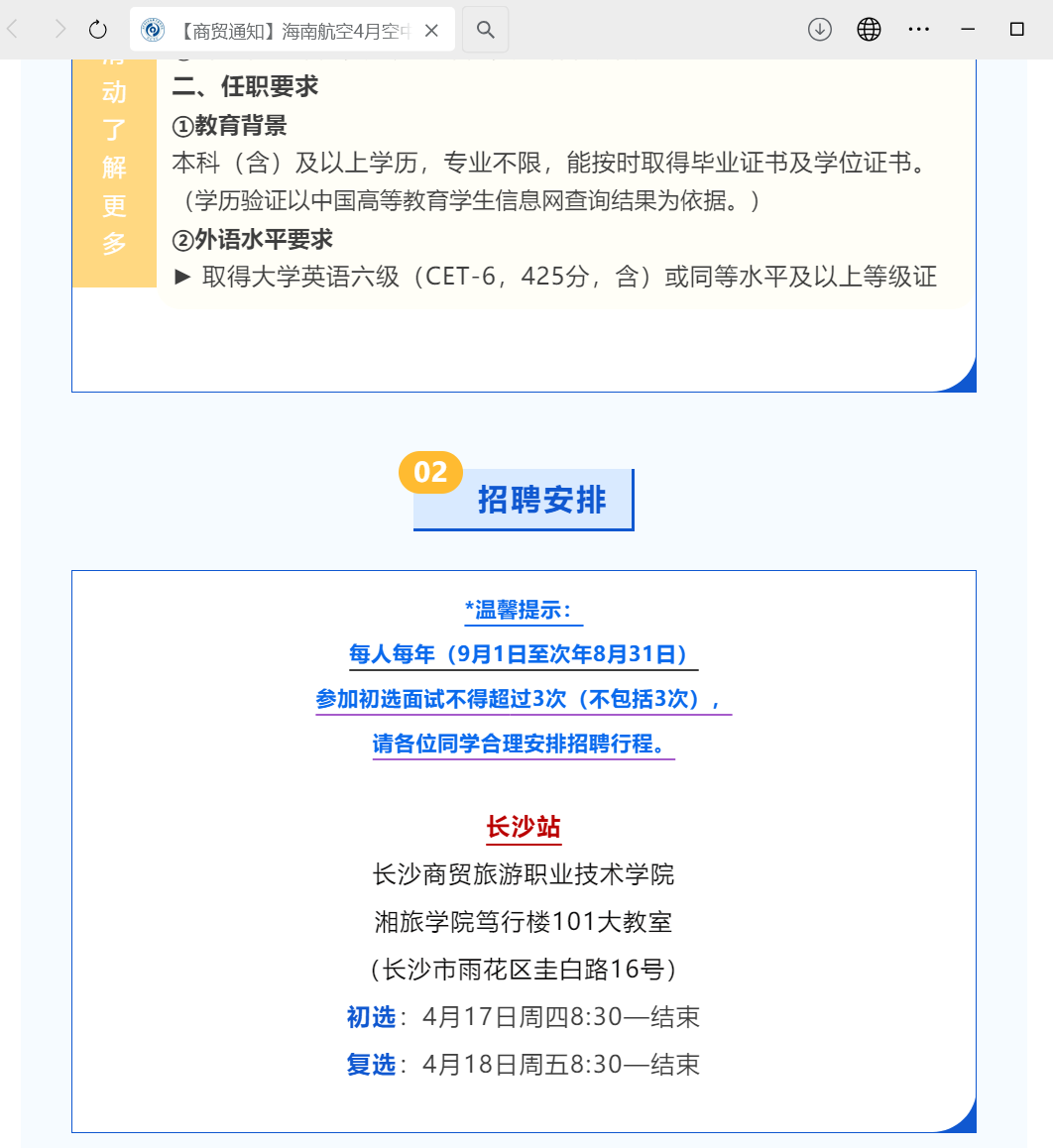Go back to the previous page
Viewport: 1053px width, 1148px height.
coord(13,30)
